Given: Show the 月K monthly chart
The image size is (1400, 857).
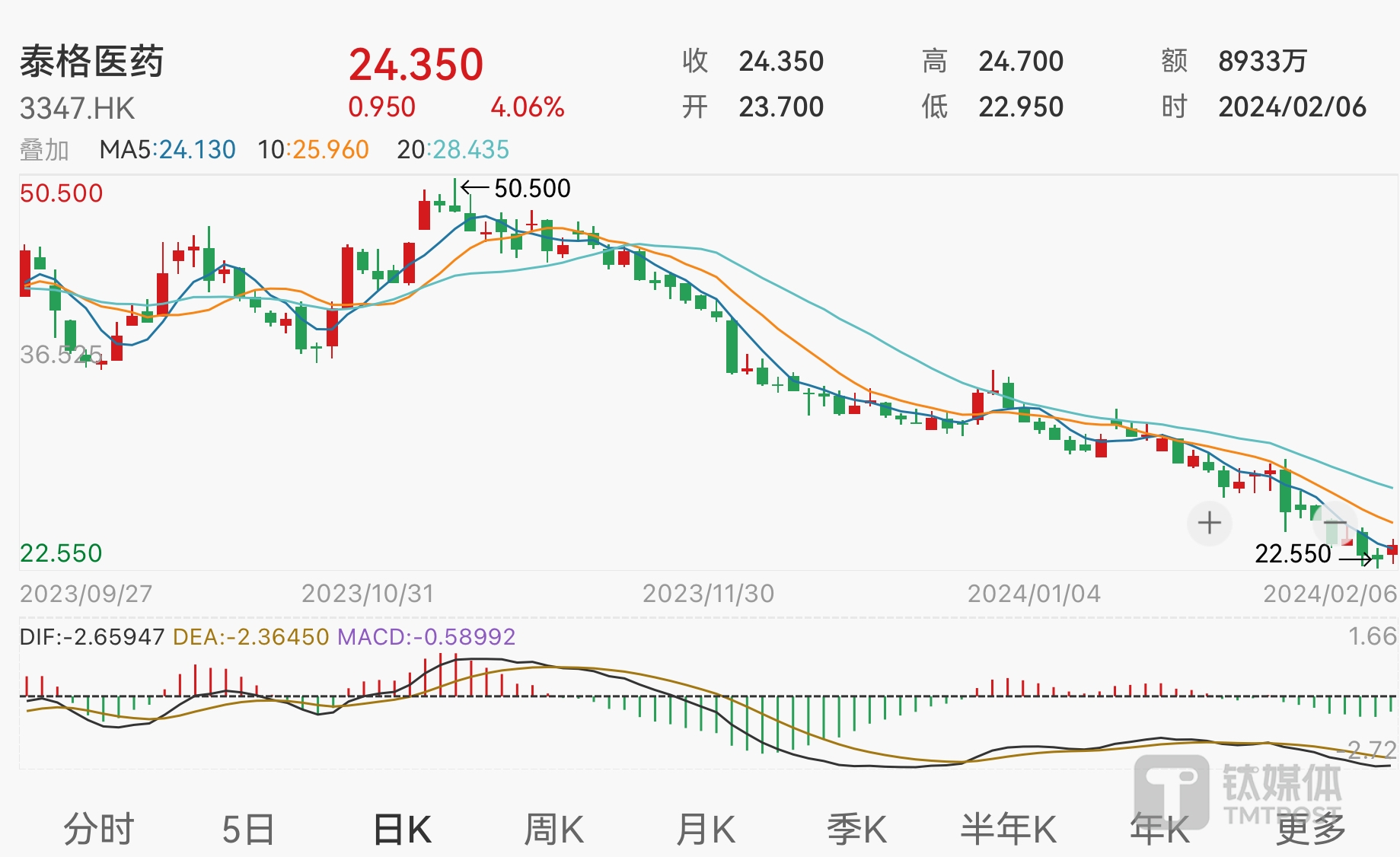Looking at the screenshot, I should tap(706, 829).
